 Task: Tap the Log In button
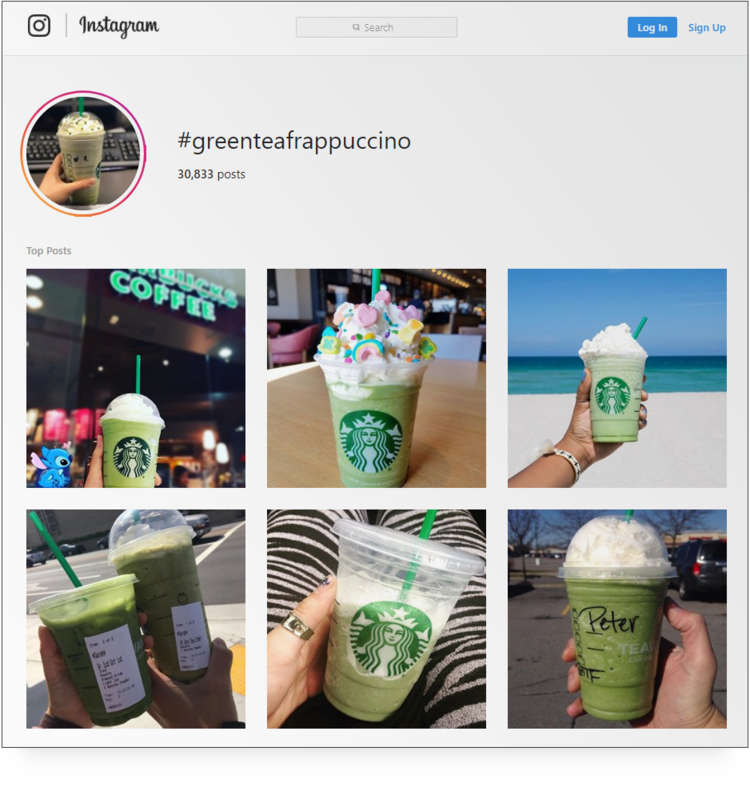tap(652, 27)
